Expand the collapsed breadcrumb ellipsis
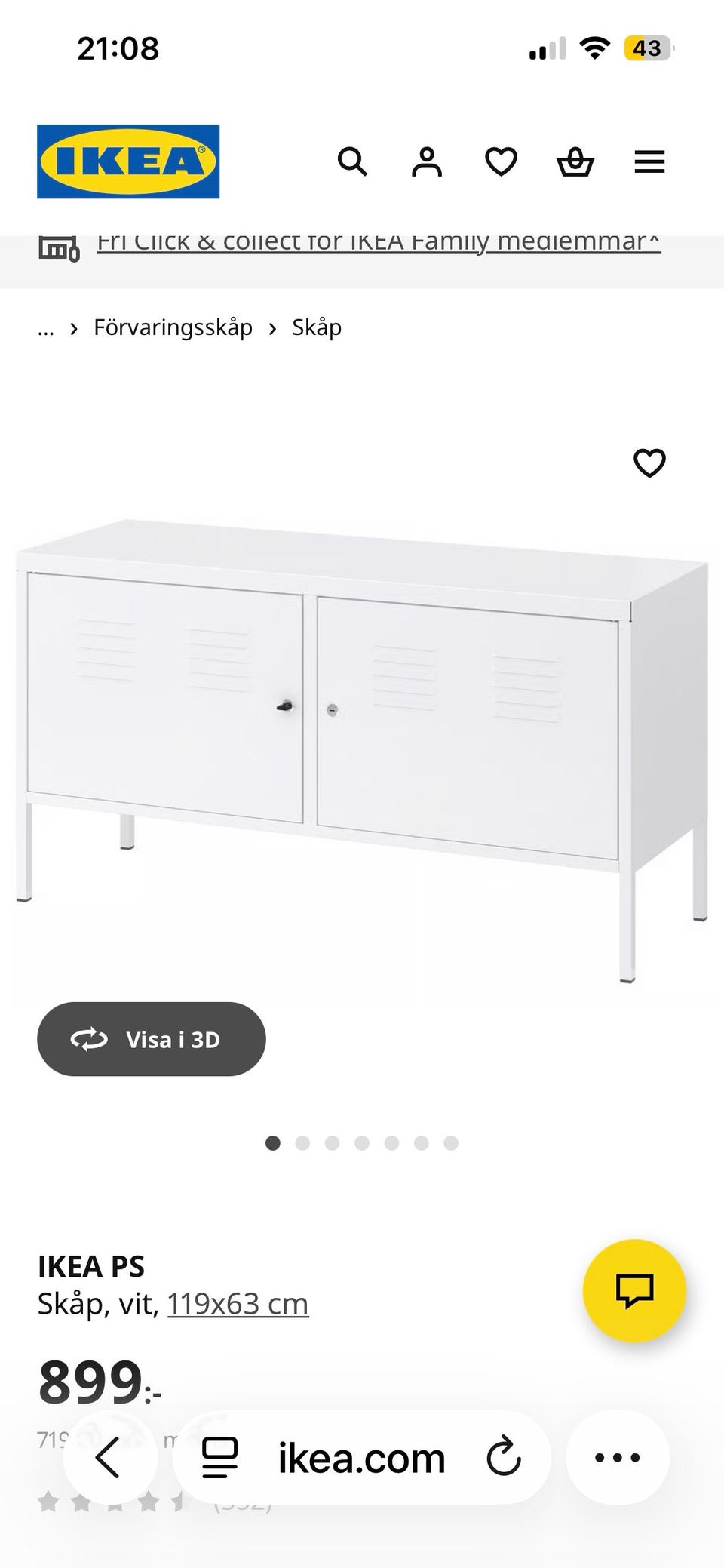This screenshot has height=1568, width=724. (46, 327)
